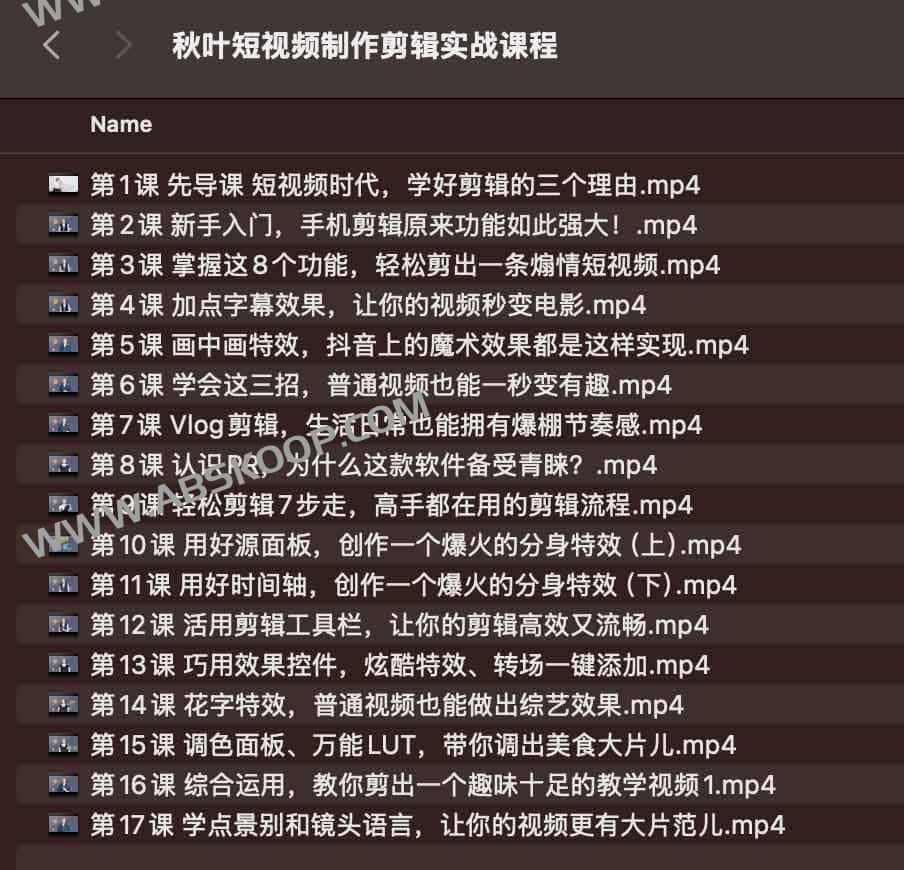The image size is (904, 870).
Task: Open 第14课 花字特效 video file
Action: click(x=386, y=705)
